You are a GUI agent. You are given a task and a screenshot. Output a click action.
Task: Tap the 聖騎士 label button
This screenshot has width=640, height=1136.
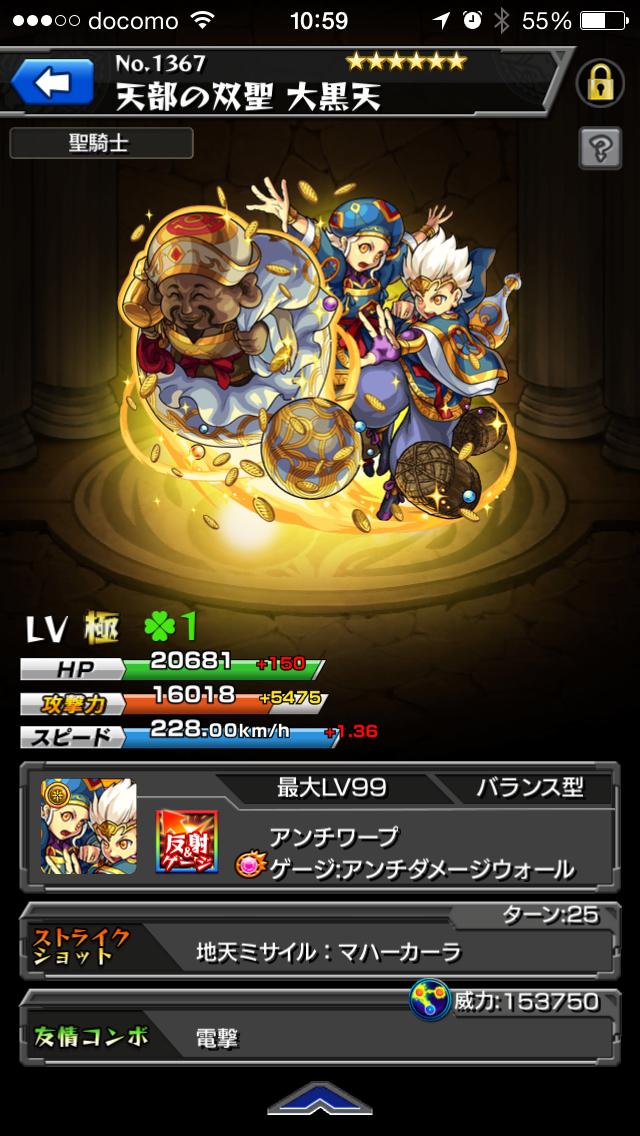(x=90, y=143)
